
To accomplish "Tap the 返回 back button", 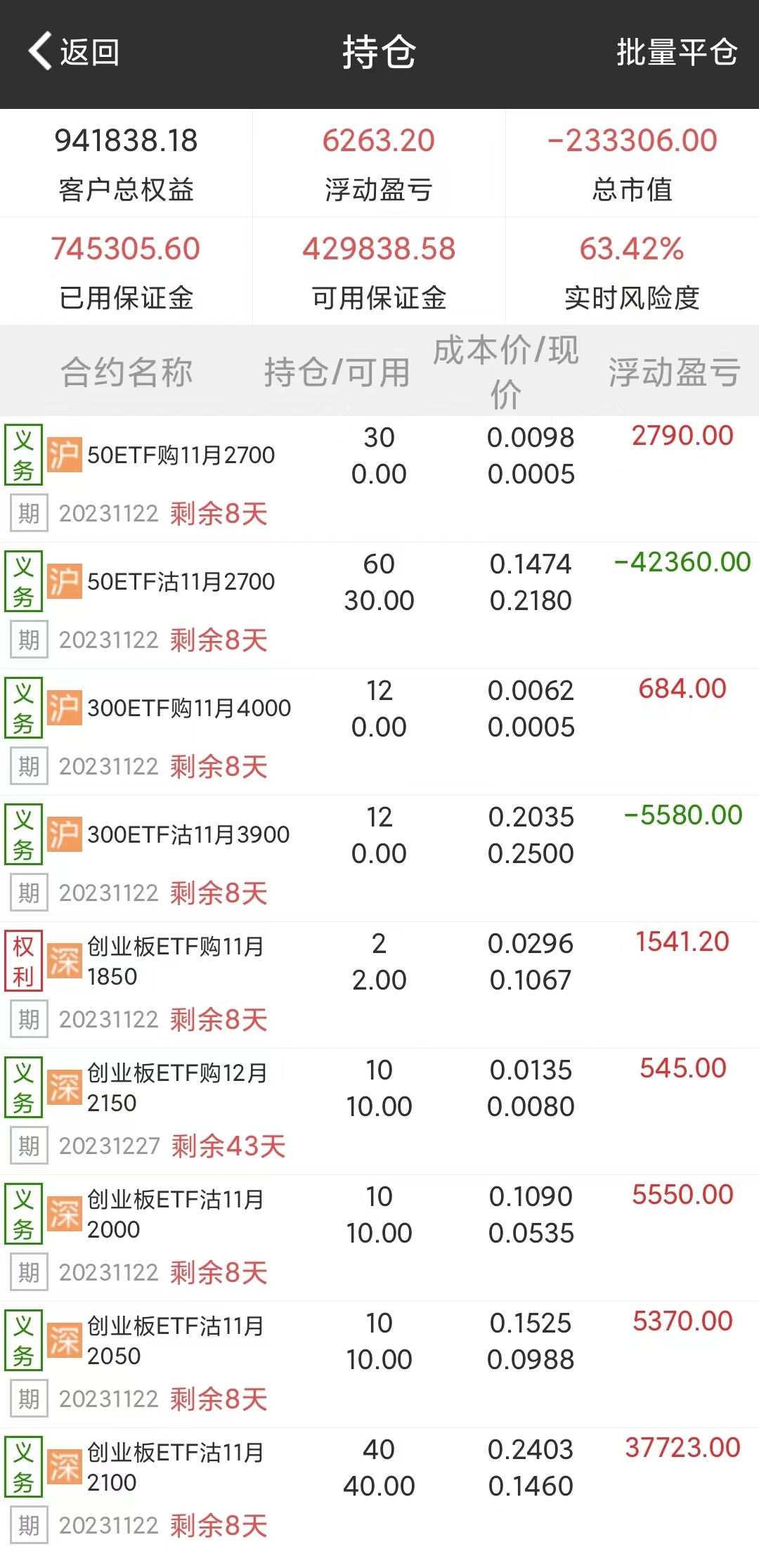I will click(74, 52).
